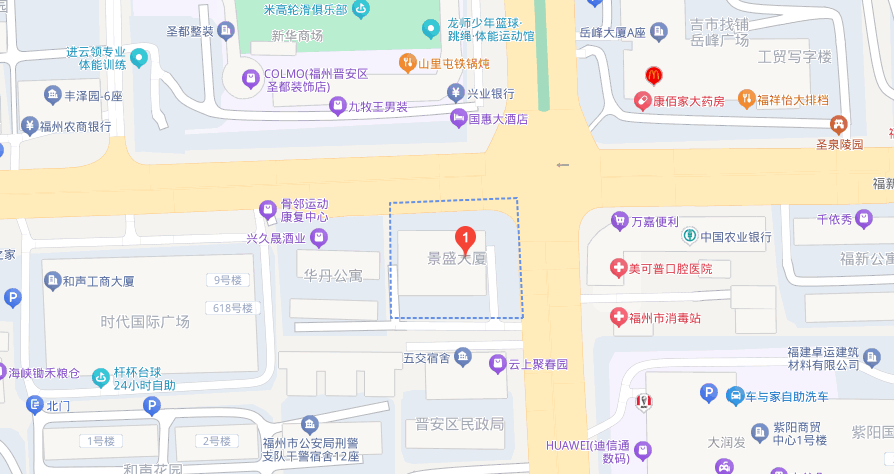This screenshot has height=474, width=894.
Task: Open the 杆杯台球24小时自助 marker
Action: (x=100, y=377)
